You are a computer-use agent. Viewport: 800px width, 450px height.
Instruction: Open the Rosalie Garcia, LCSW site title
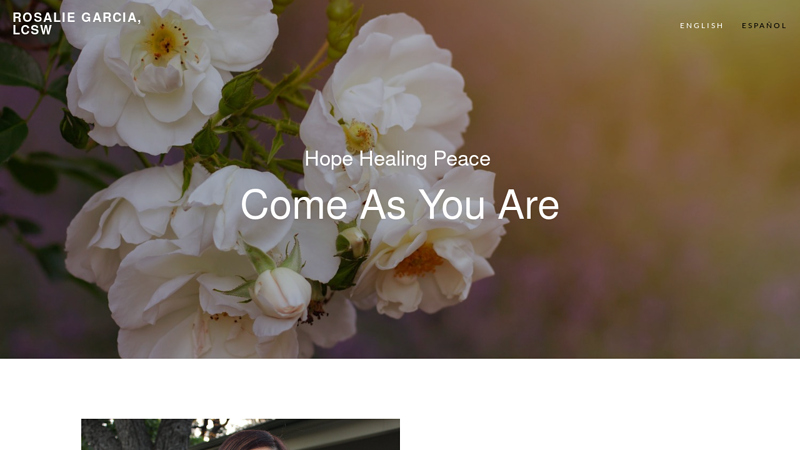tap(76, 24)
